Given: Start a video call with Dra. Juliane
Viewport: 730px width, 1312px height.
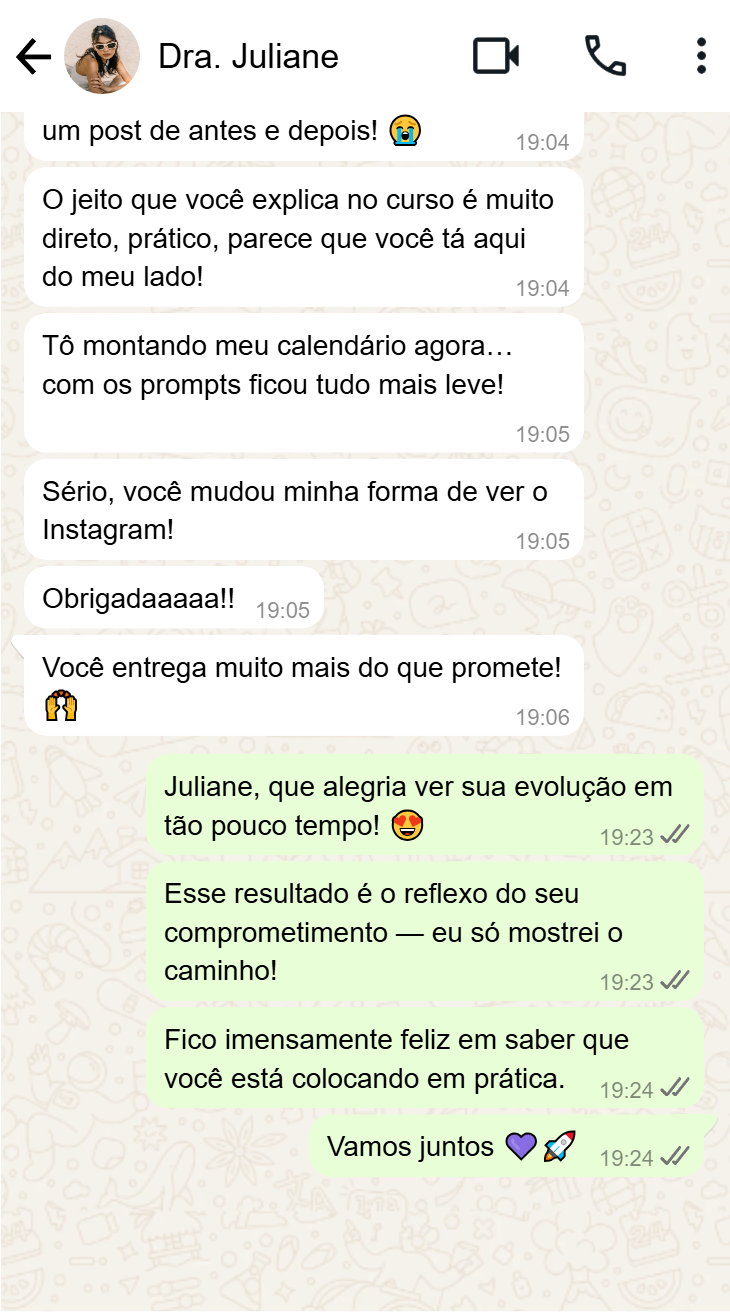Looking at the screenshot, I should pos(496,57).
